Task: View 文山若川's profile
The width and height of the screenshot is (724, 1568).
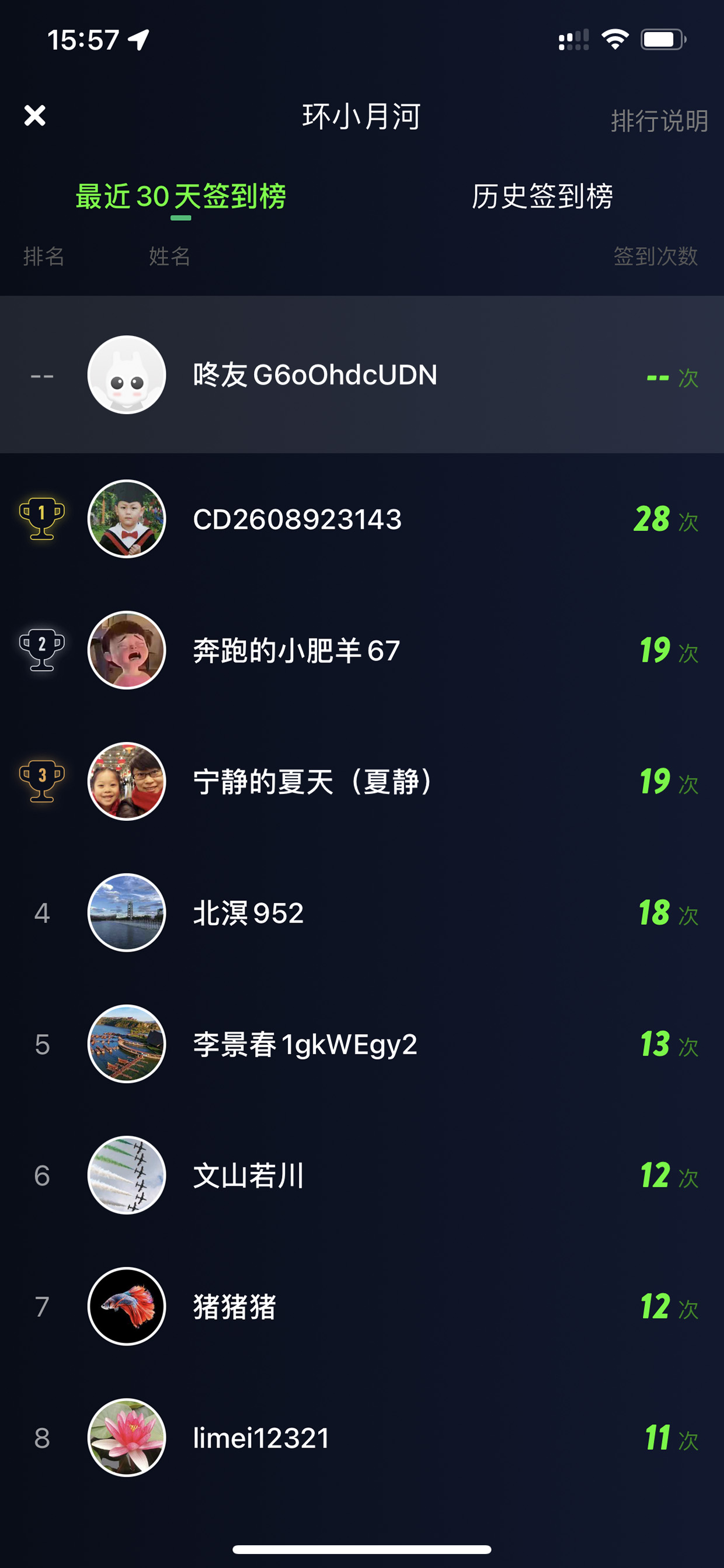Action: 362,1175
